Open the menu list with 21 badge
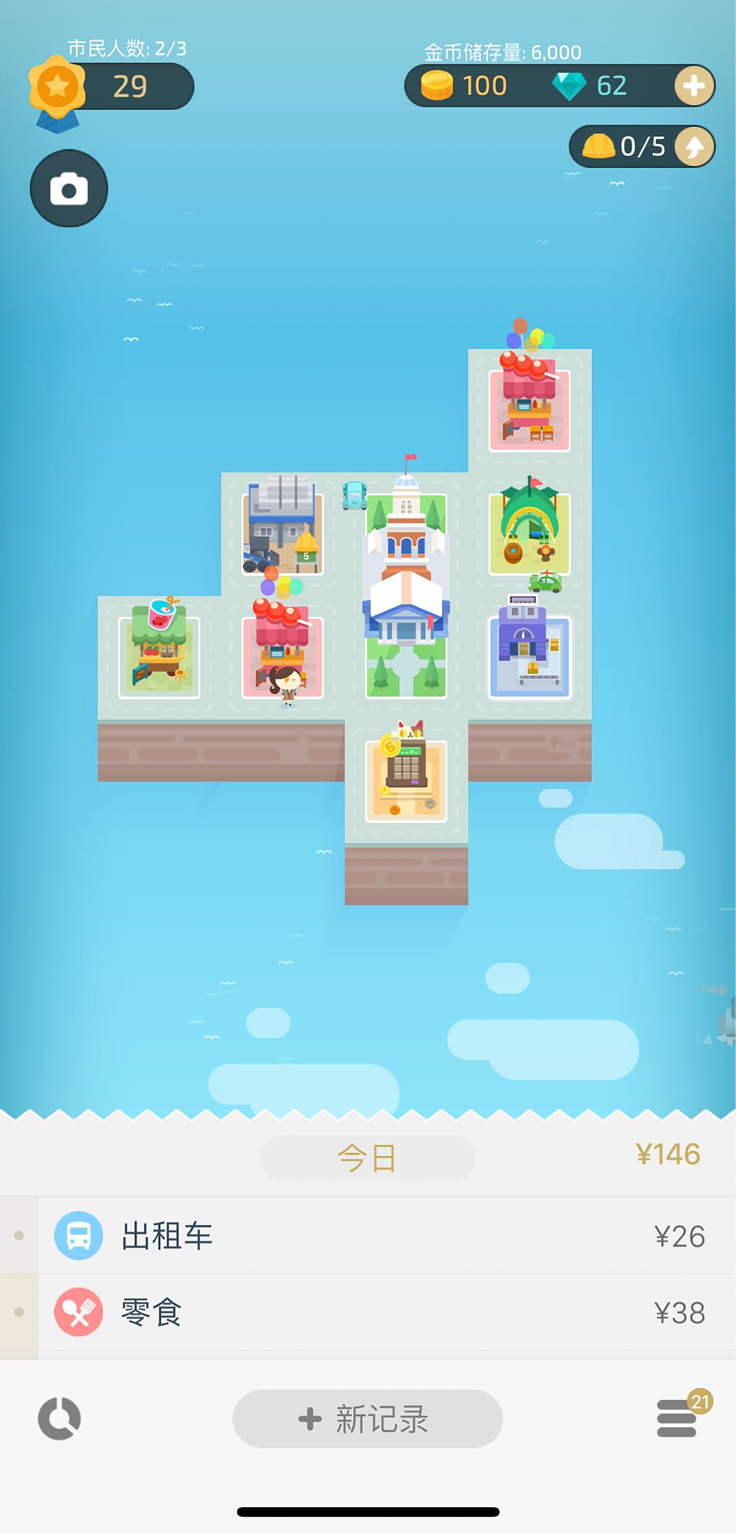Image resolution: width=736 pixels, height=1533 pixels. [677, 1418]
